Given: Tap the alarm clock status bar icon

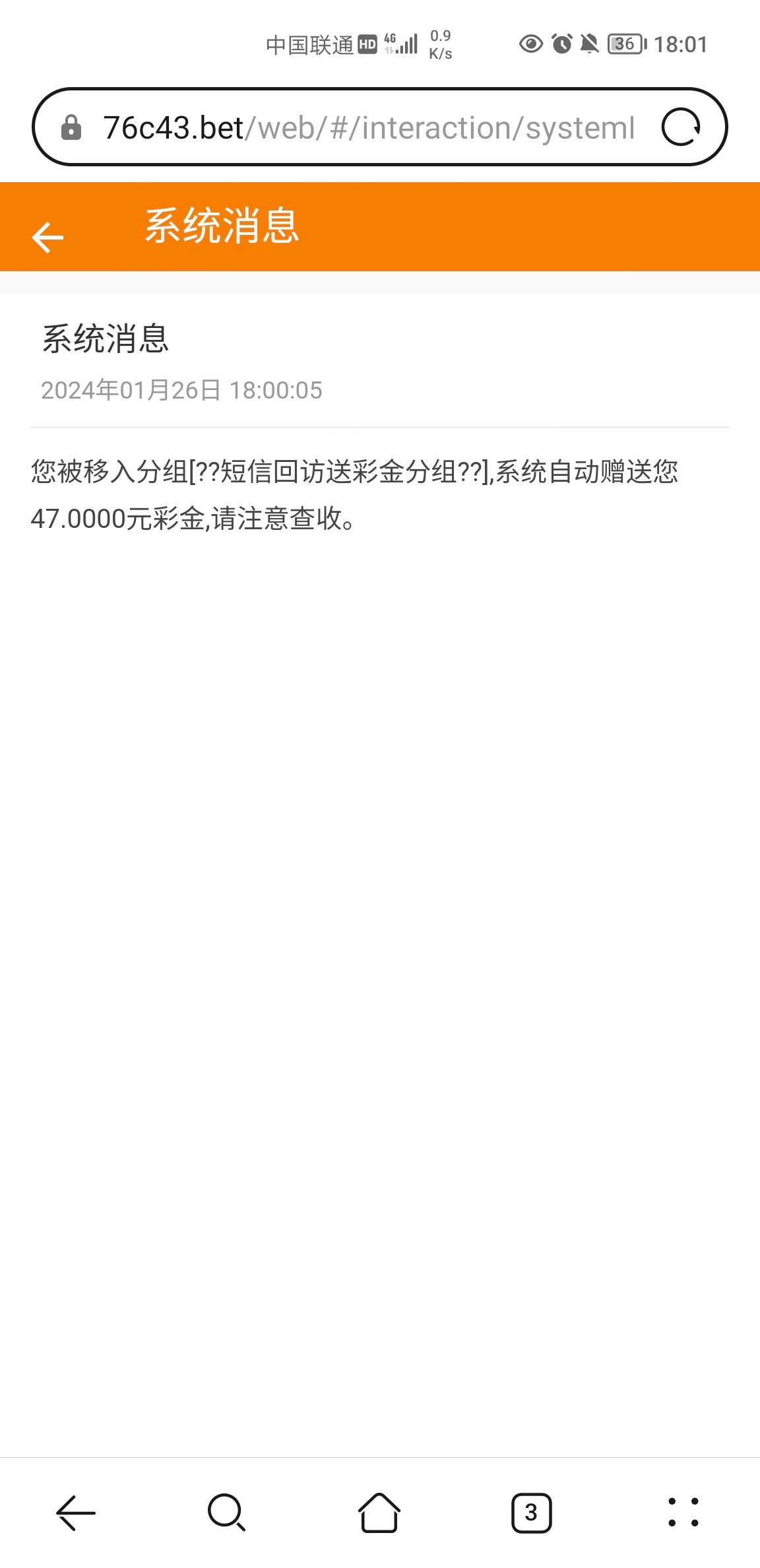Looking at the screenshot, I should (x=562, y=44).
